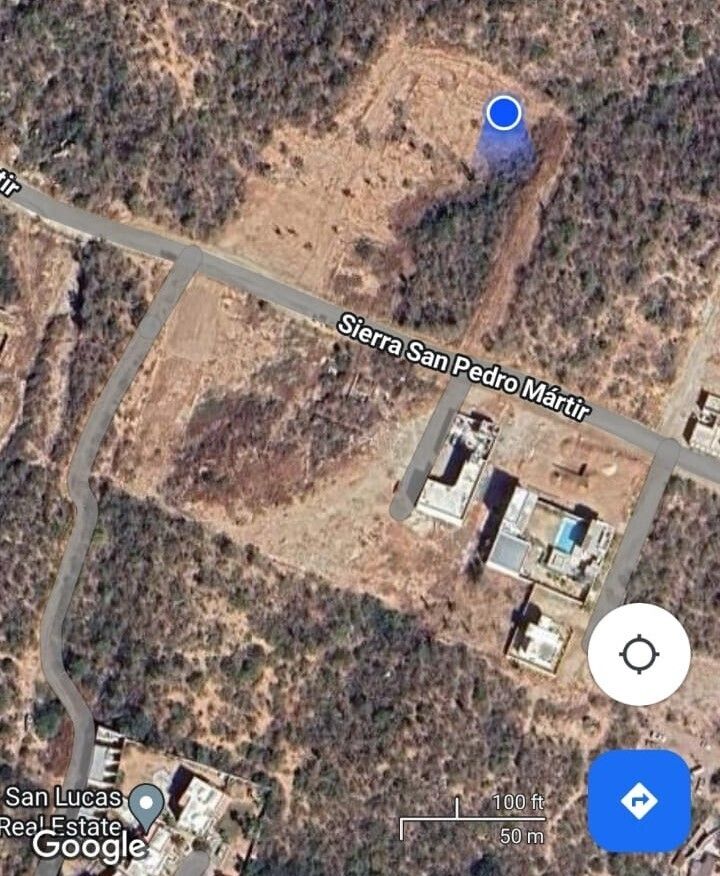Tap the blue current-location dot
Viewport: 720px width, 876px height.
pyautogui.click(x=504, y=113)
